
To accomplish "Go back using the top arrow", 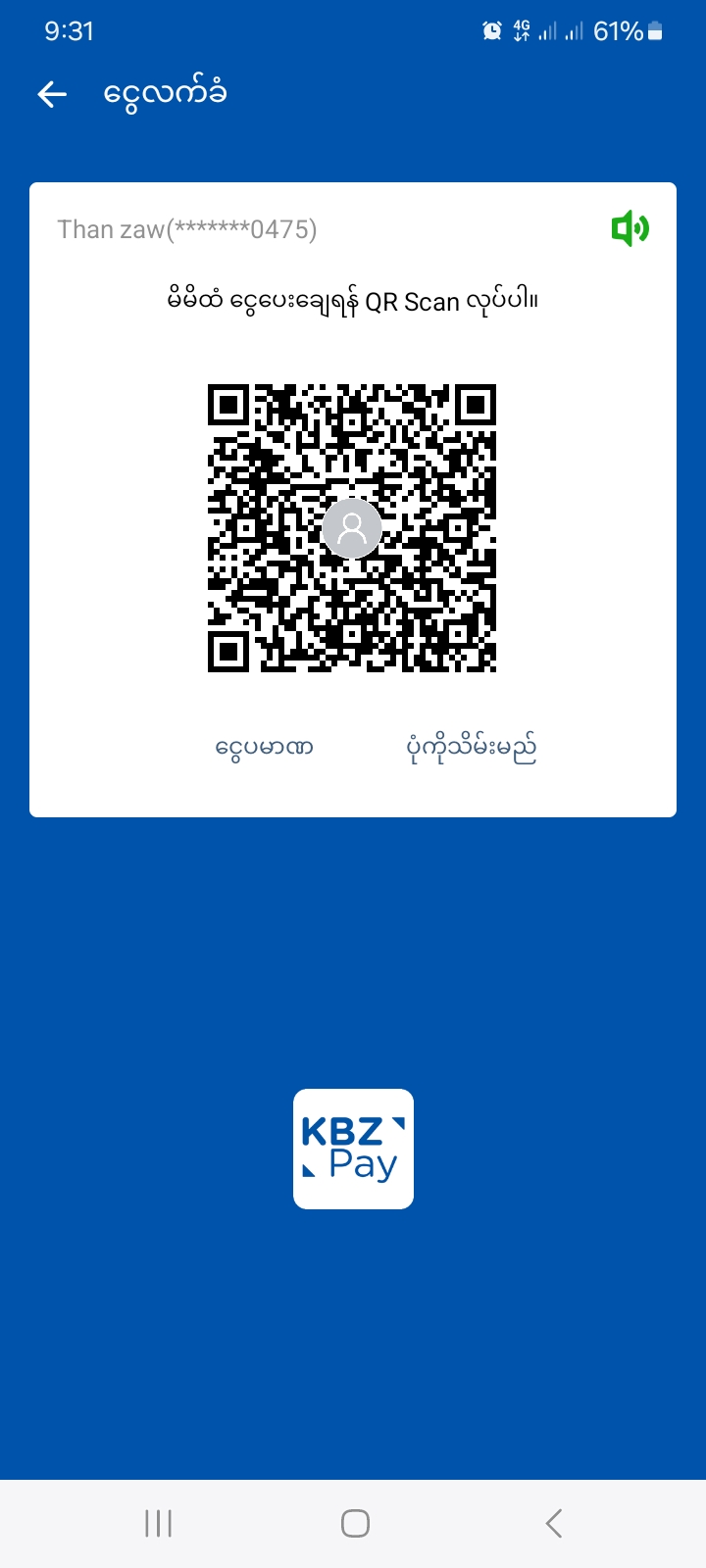I will click(x=52, y=94).
